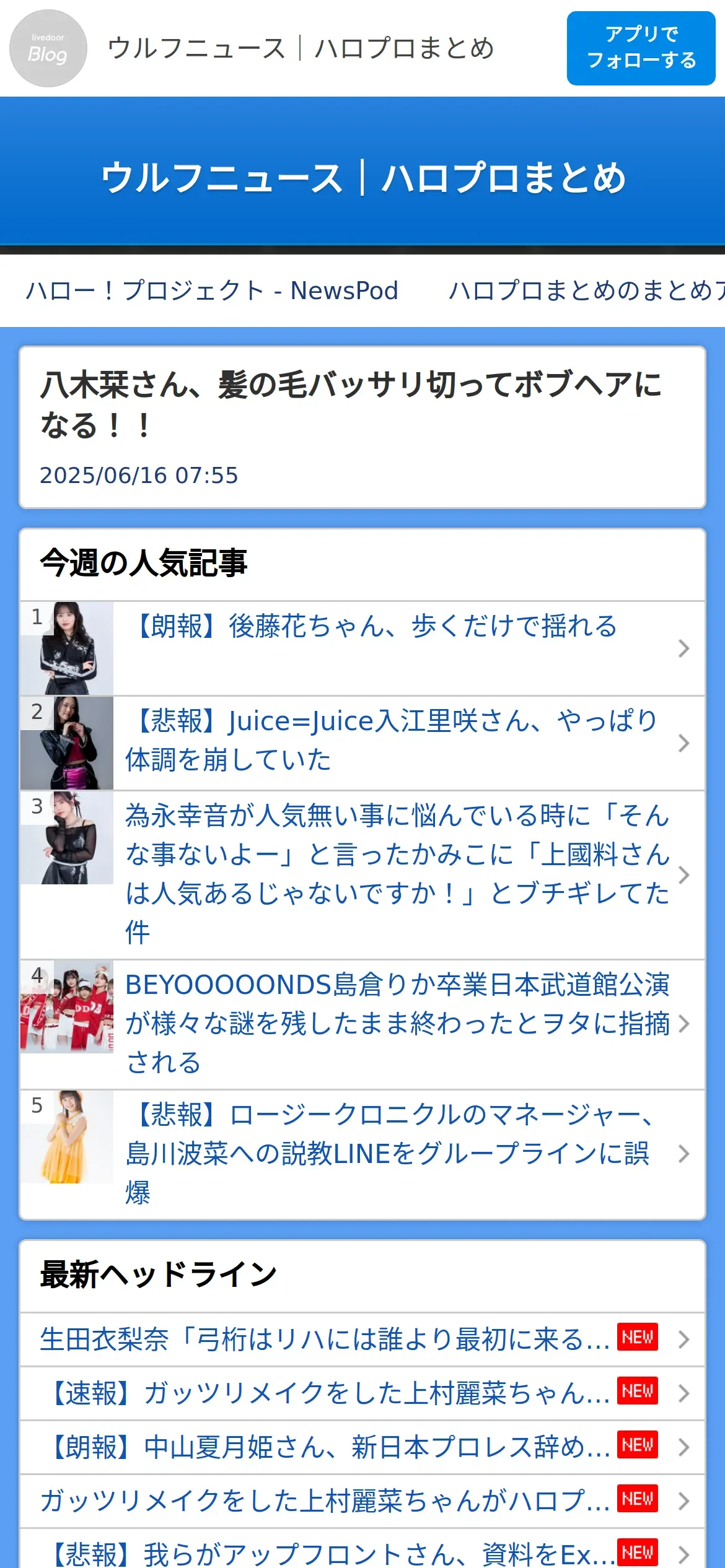Tap the アプリでフォローする button

[641, 48]
